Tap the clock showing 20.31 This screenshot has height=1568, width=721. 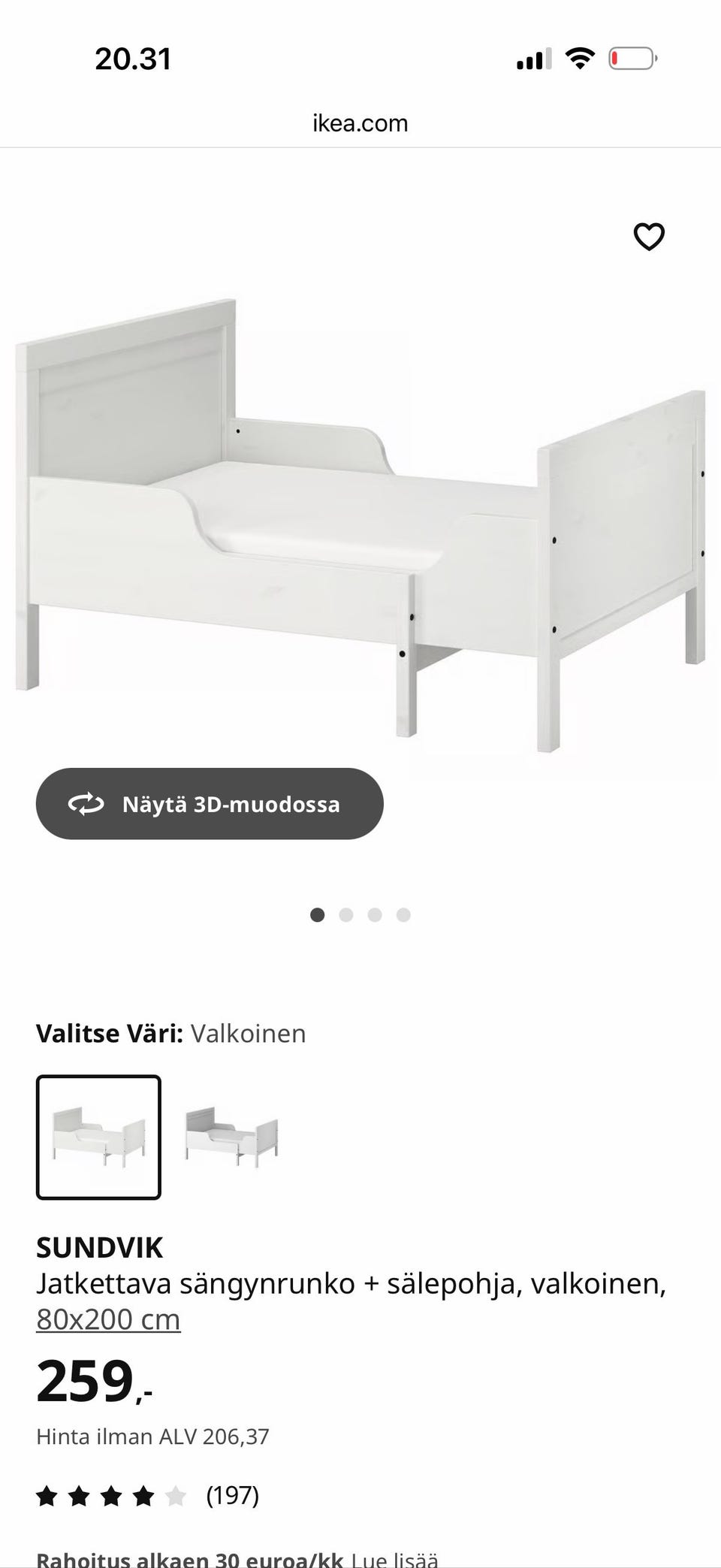point(134,59)
